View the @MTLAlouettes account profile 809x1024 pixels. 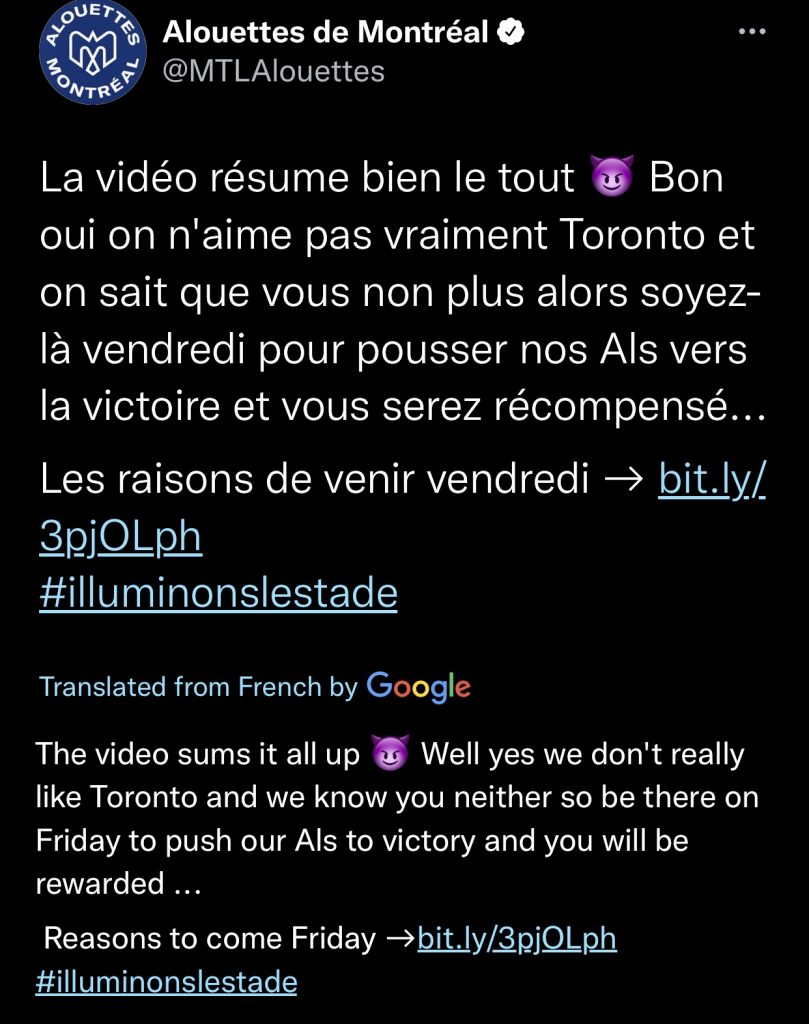[273, 72]
